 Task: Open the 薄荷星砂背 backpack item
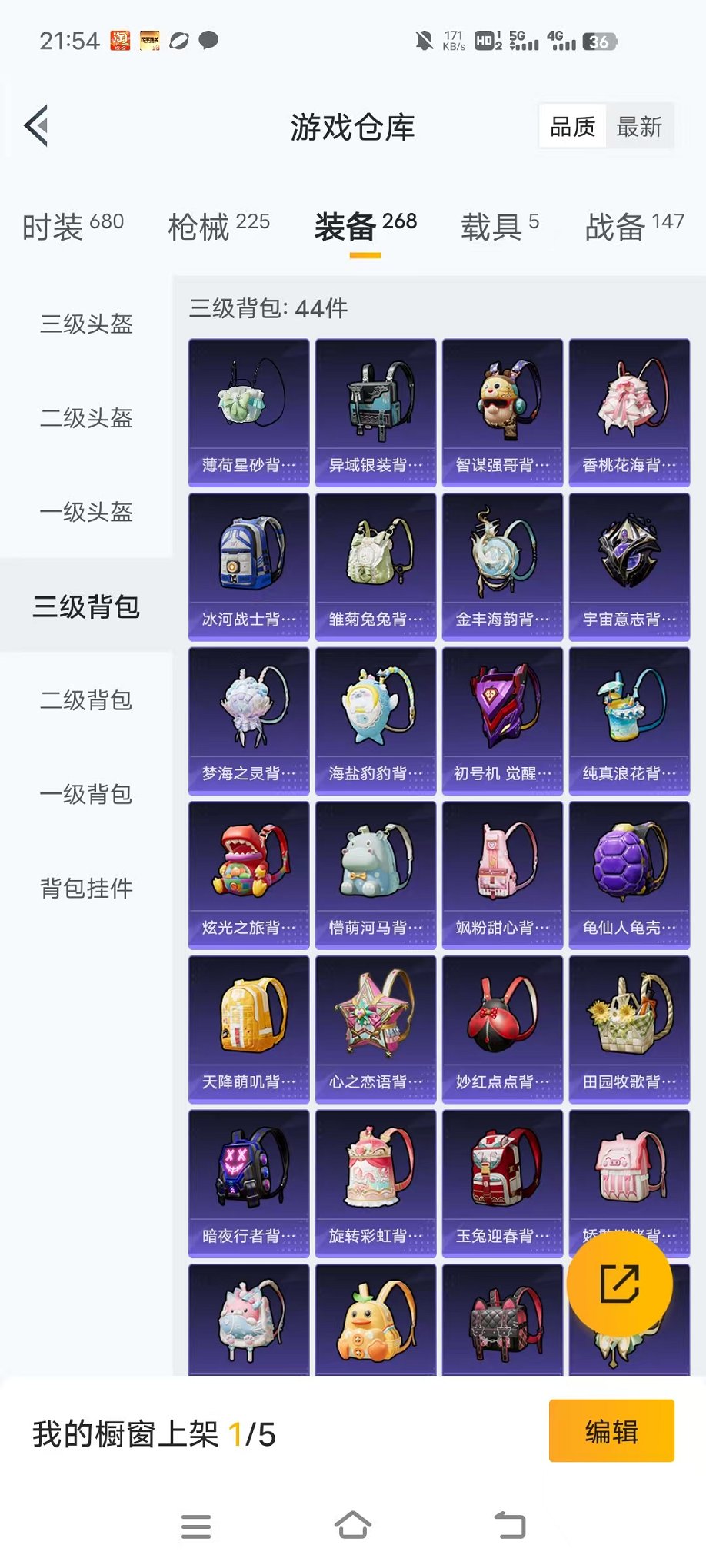[x=248, y=413]
